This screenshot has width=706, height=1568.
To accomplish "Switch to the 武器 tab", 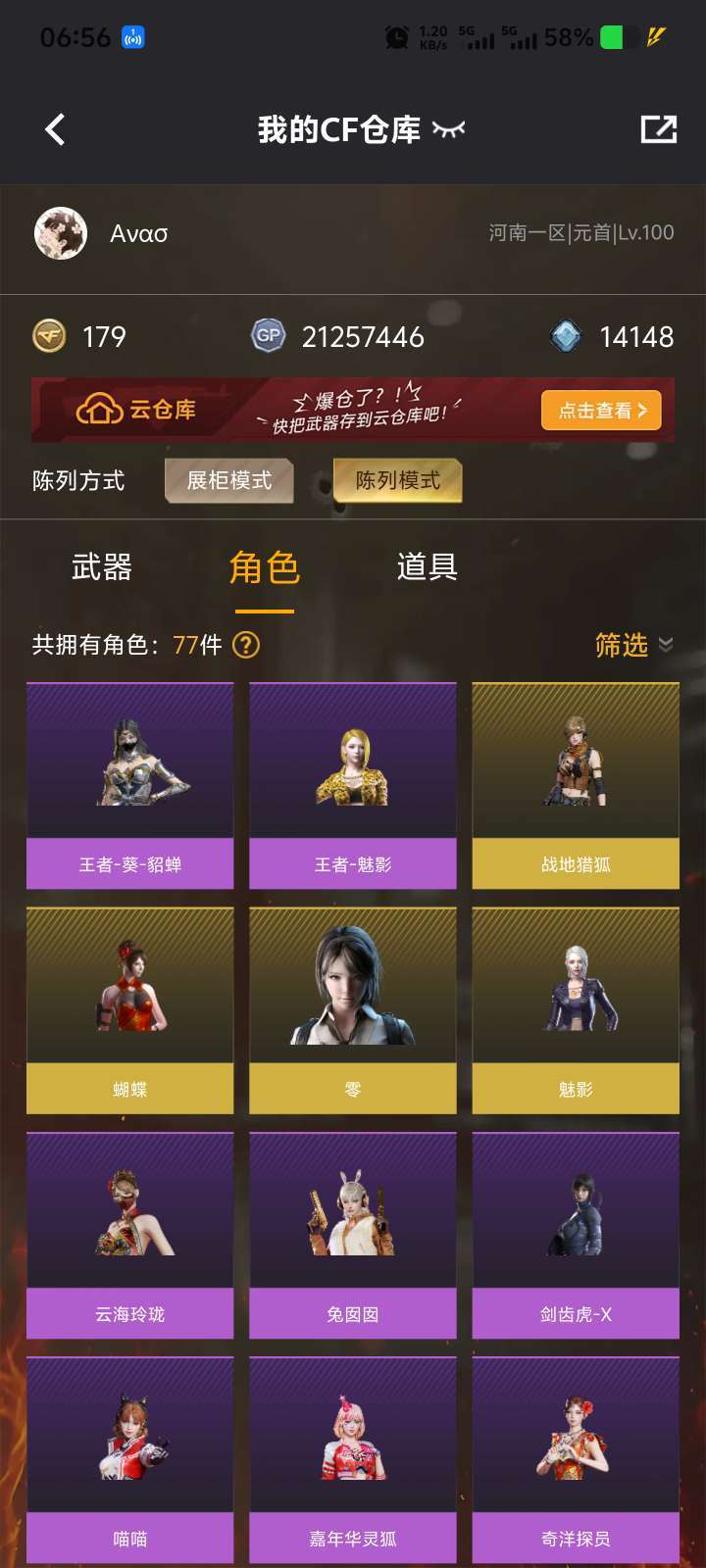I will pyautogui.click(x=101, y=567).
